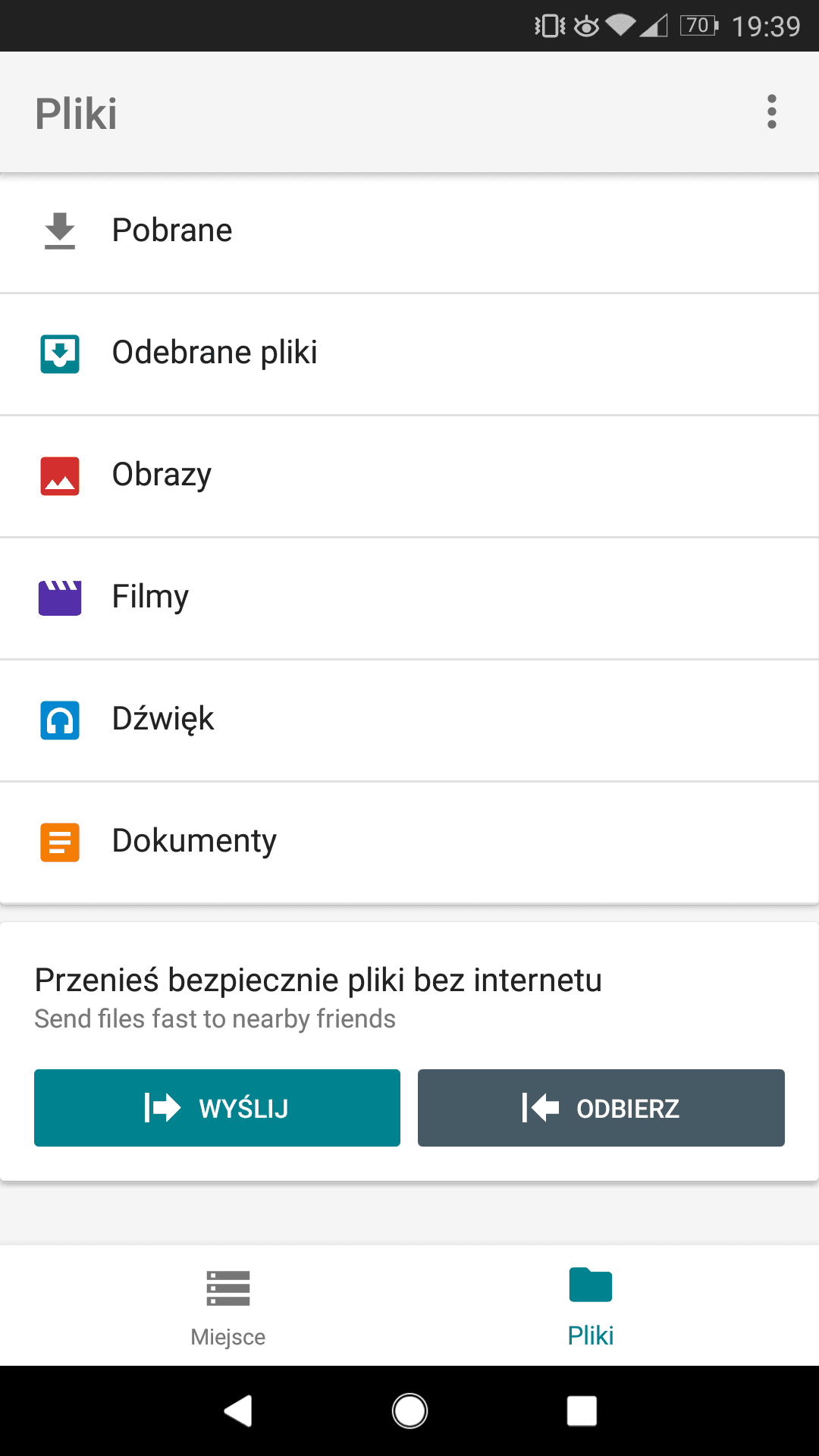Switch to the Miejsce tab

[228, 1306]
